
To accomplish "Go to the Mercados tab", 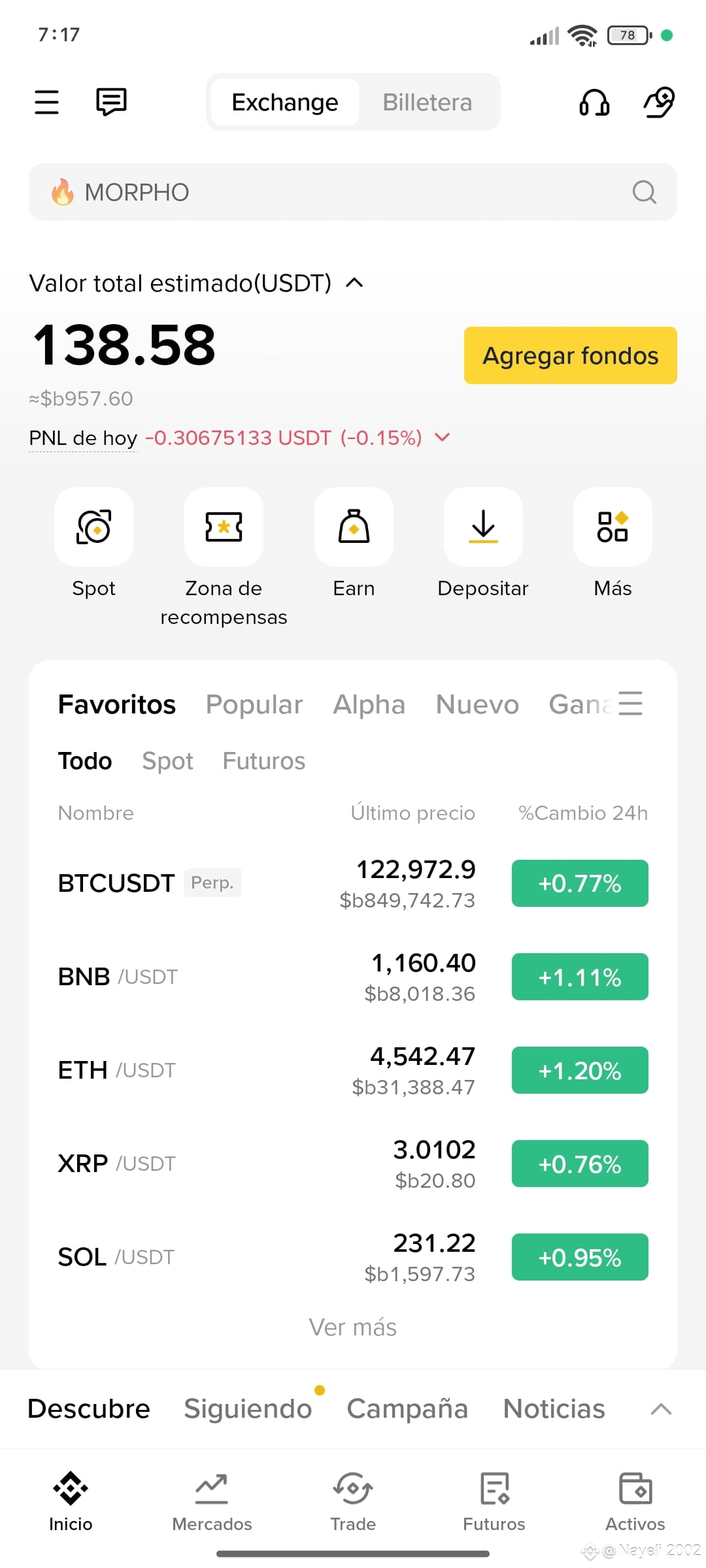I will pyautogui.click(x=212, y=1501).
